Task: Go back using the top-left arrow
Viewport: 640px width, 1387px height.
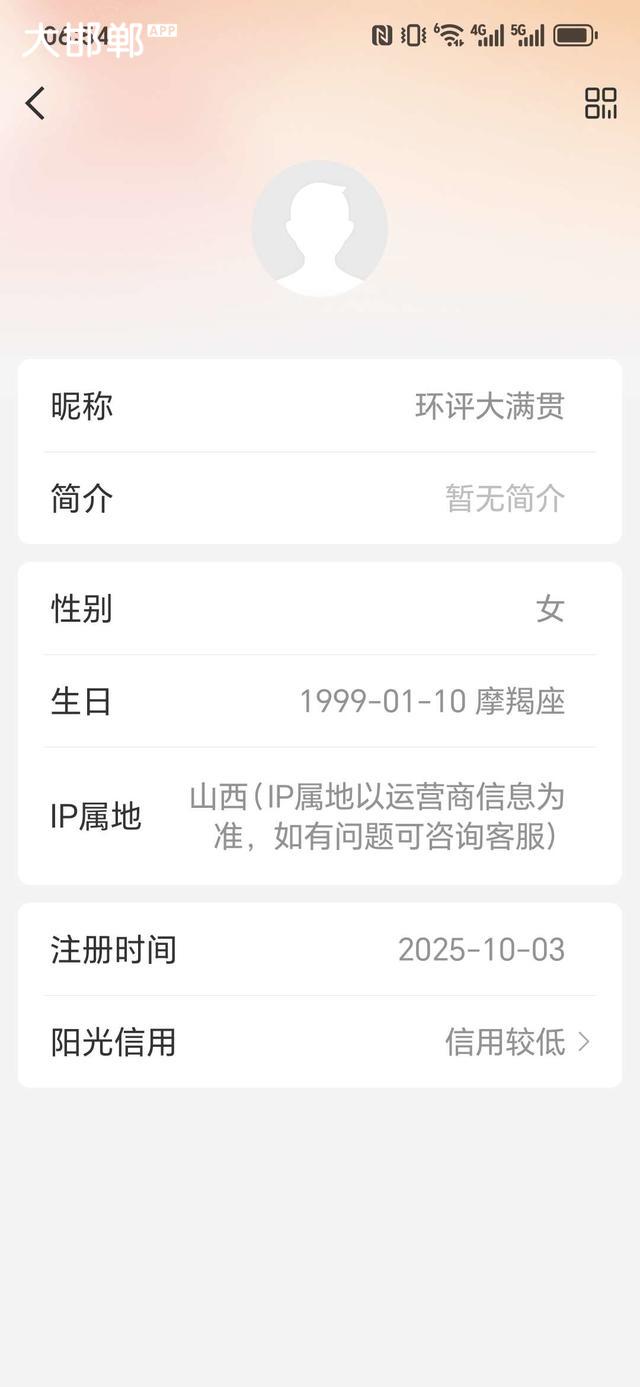Action: (36, 103)
